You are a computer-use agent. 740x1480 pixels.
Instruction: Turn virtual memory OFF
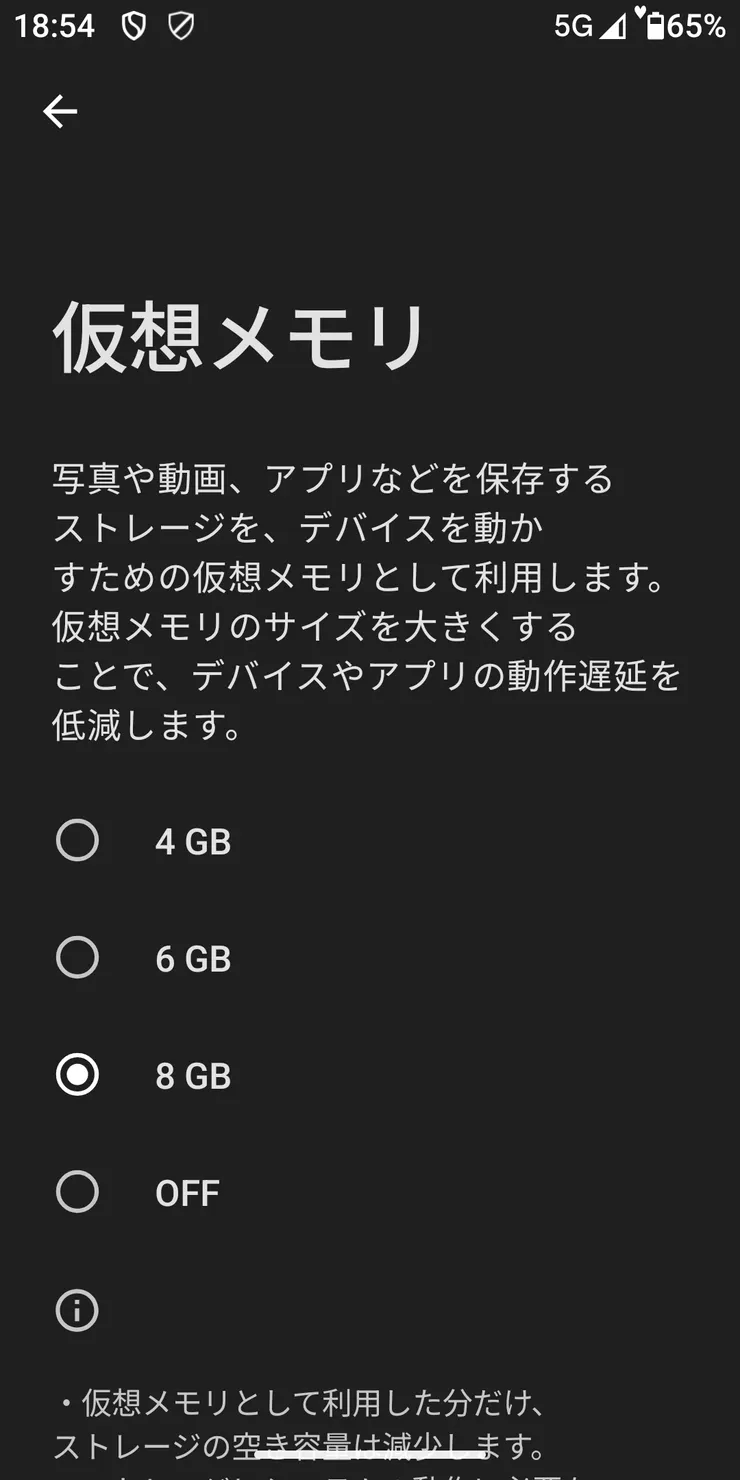(x=77, y=1191)
